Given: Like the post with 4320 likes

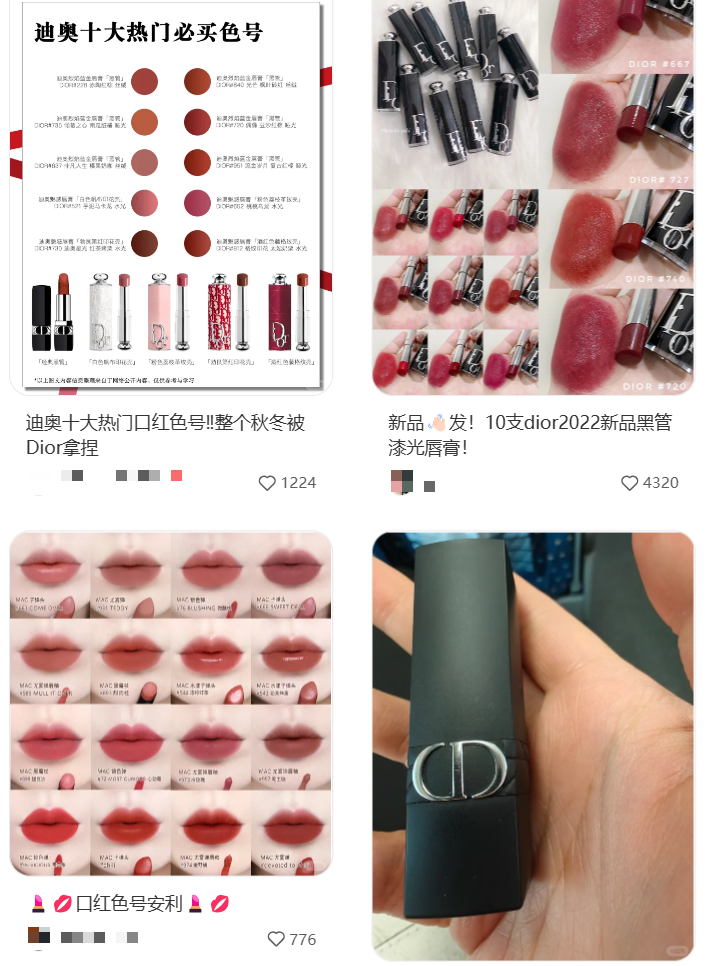Looking at the screenshot, I should tap(629, 483).
